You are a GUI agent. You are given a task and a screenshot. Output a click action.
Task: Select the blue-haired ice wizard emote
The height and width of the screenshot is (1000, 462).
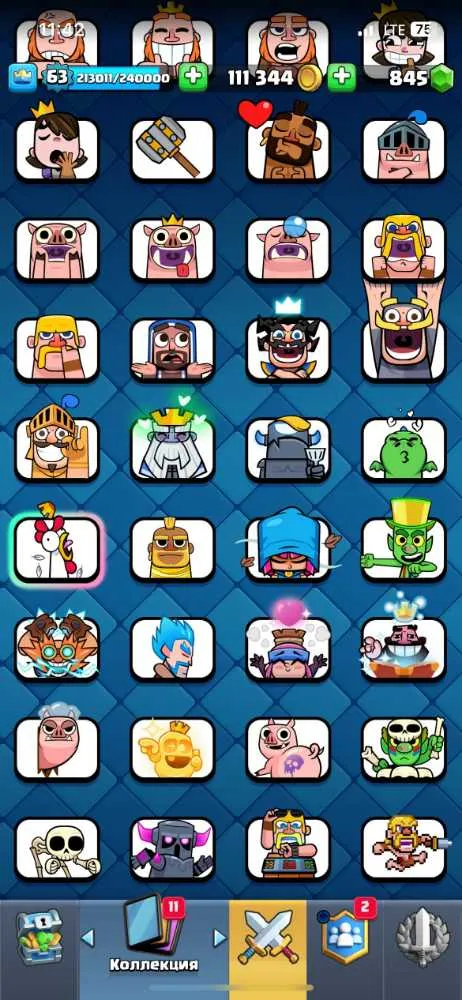[x=172, y=649]
